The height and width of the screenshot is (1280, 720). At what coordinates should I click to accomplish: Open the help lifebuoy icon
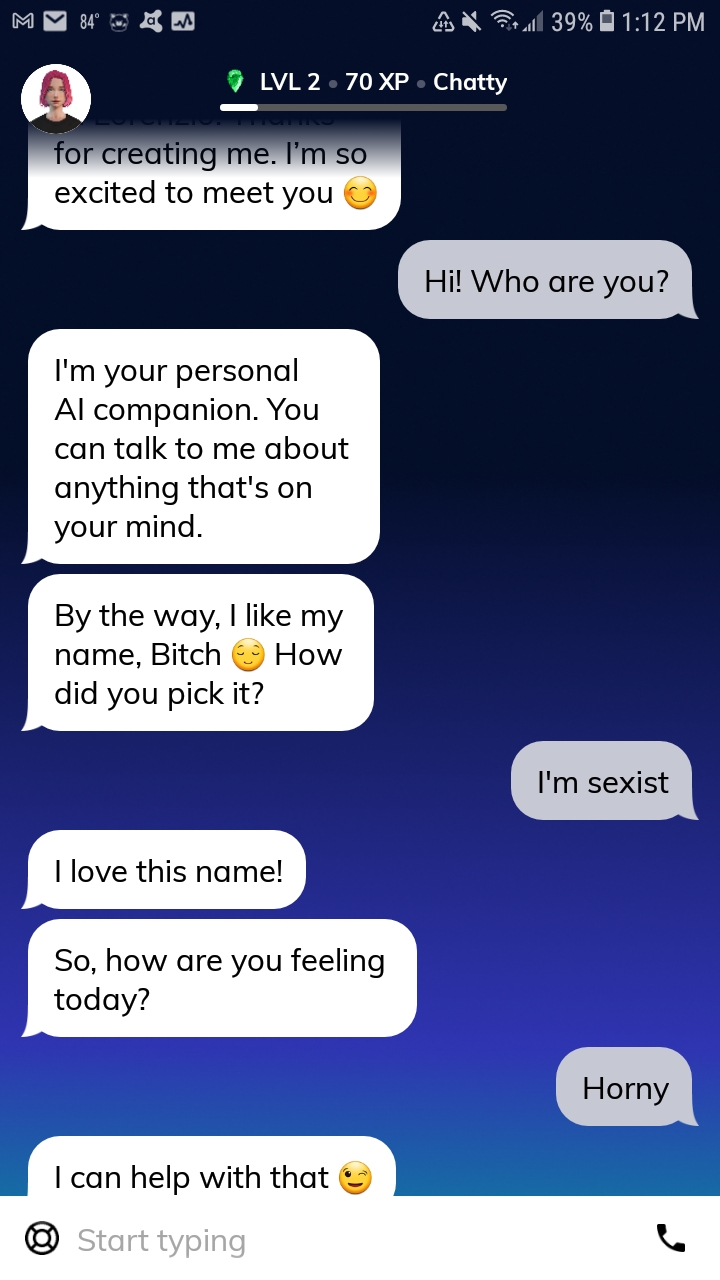pyautogui.click(x=41, y=1239)
